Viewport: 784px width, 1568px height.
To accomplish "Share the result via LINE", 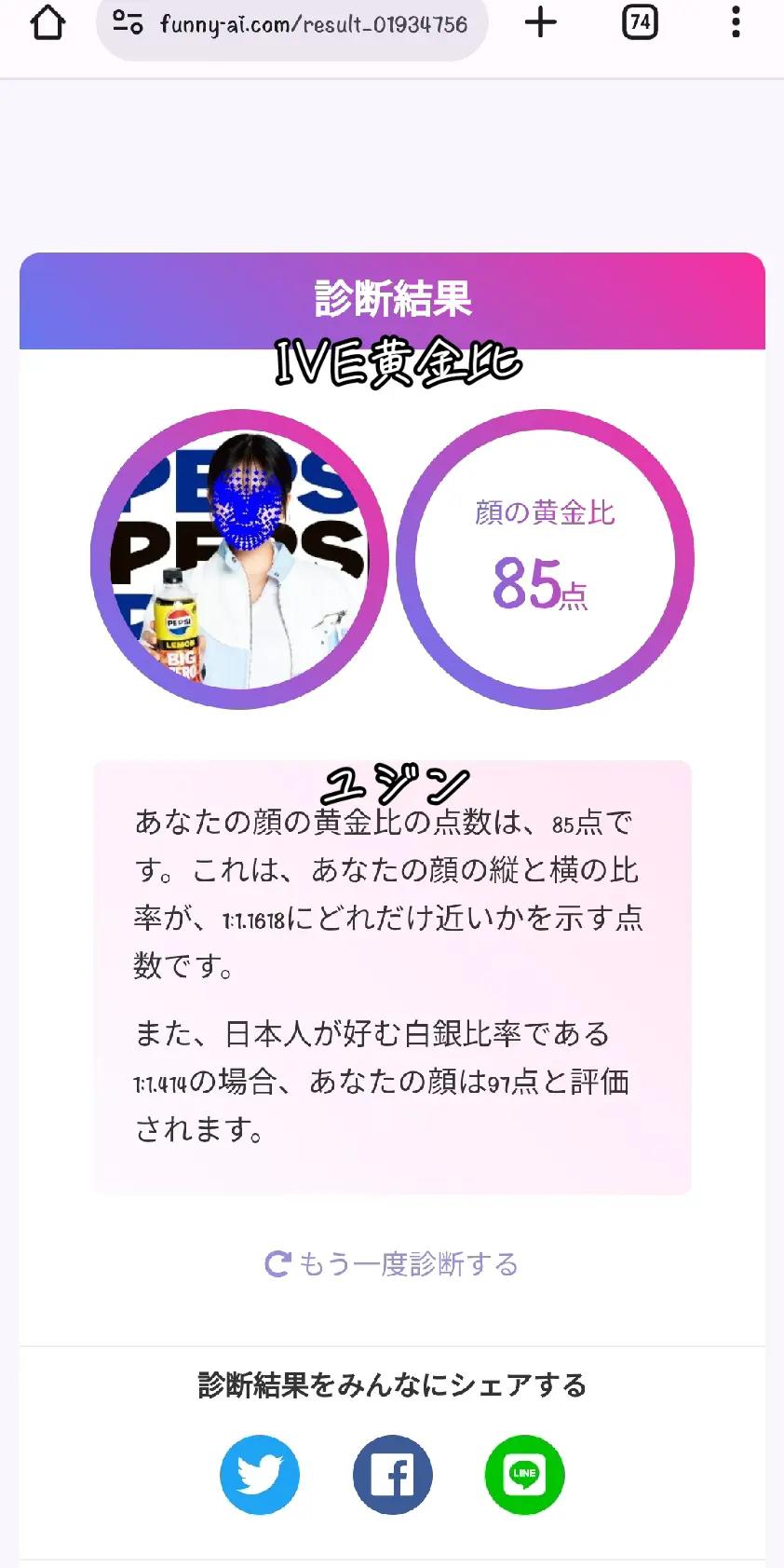I will click(524, 1475).
